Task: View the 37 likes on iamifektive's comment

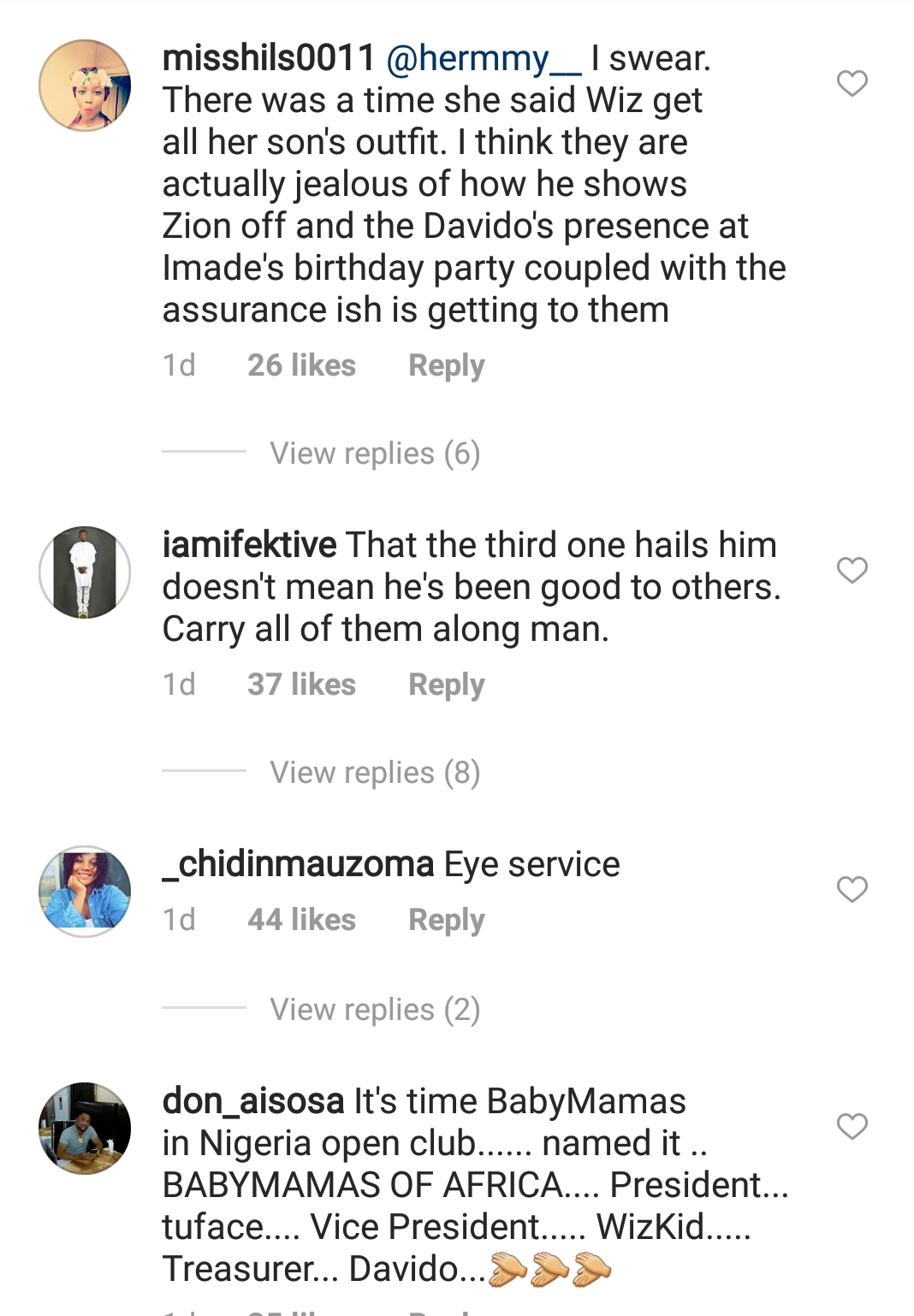Action: point(301,685)
